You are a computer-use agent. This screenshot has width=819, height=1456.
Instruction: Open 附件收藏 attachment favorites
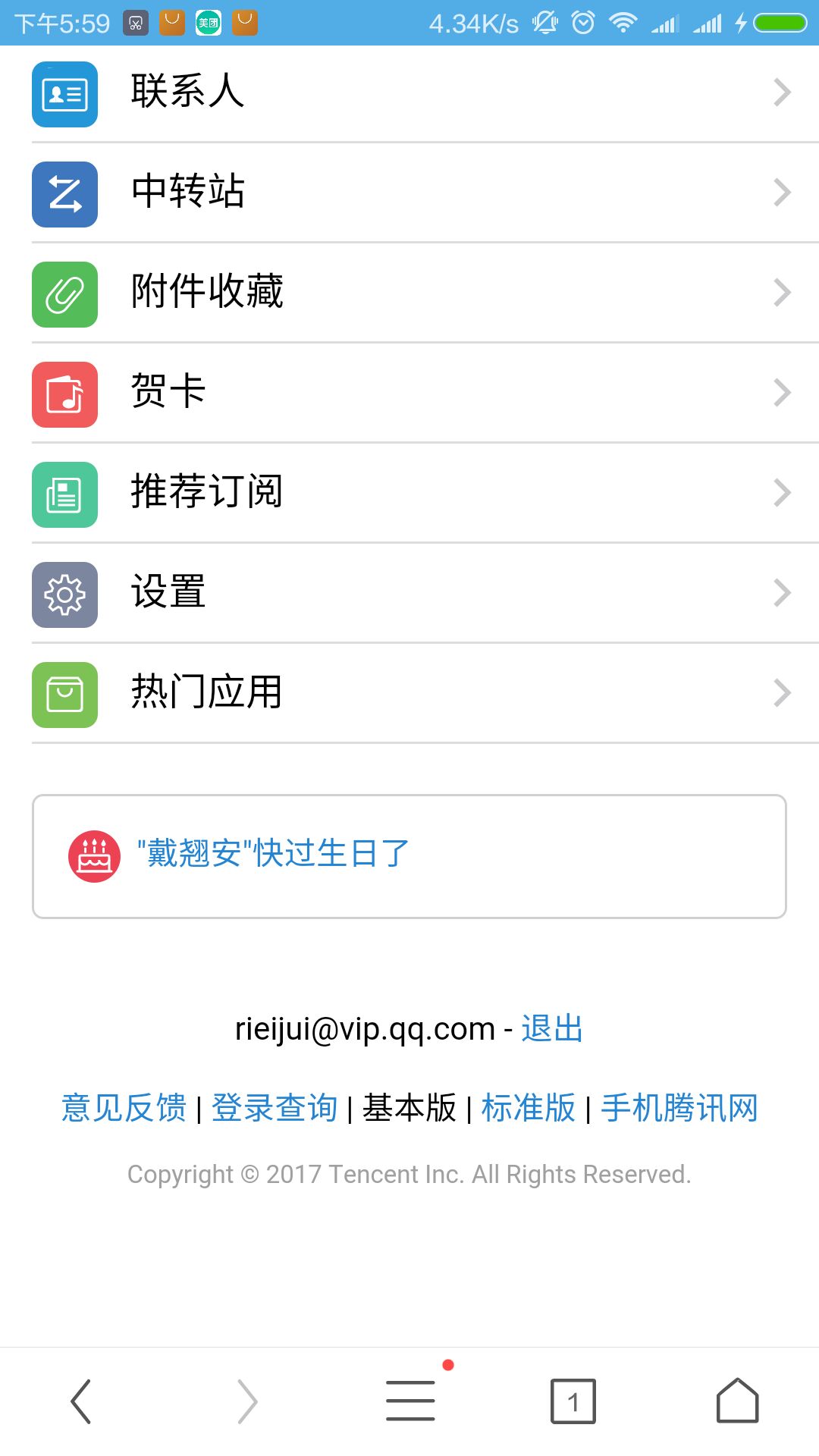(x=409, y=293)
